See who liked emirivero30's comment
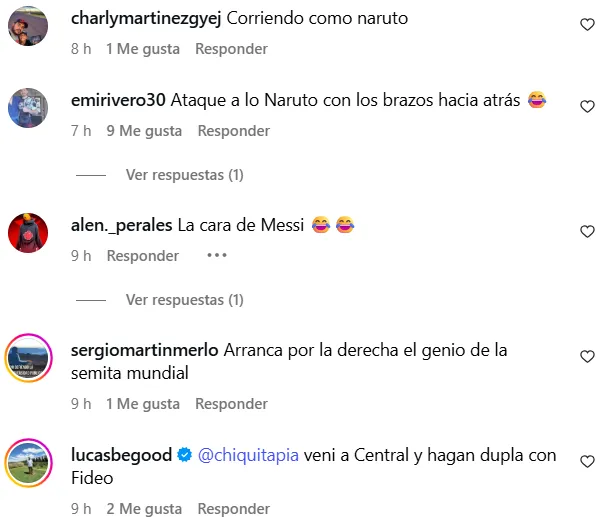 pyautogui.click(x=144, y=131)
